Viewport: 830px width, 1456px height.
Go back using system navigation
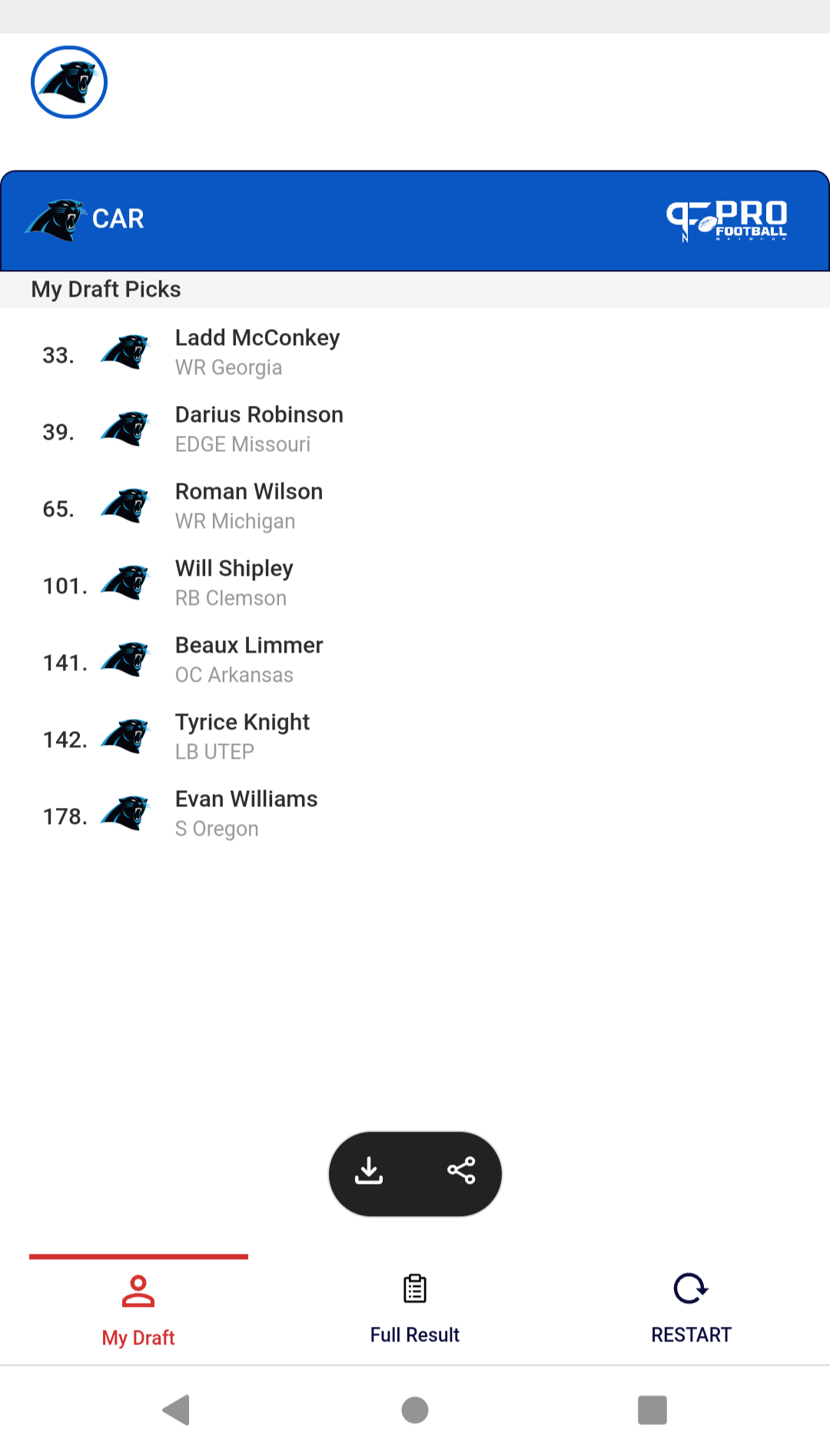177,1410
